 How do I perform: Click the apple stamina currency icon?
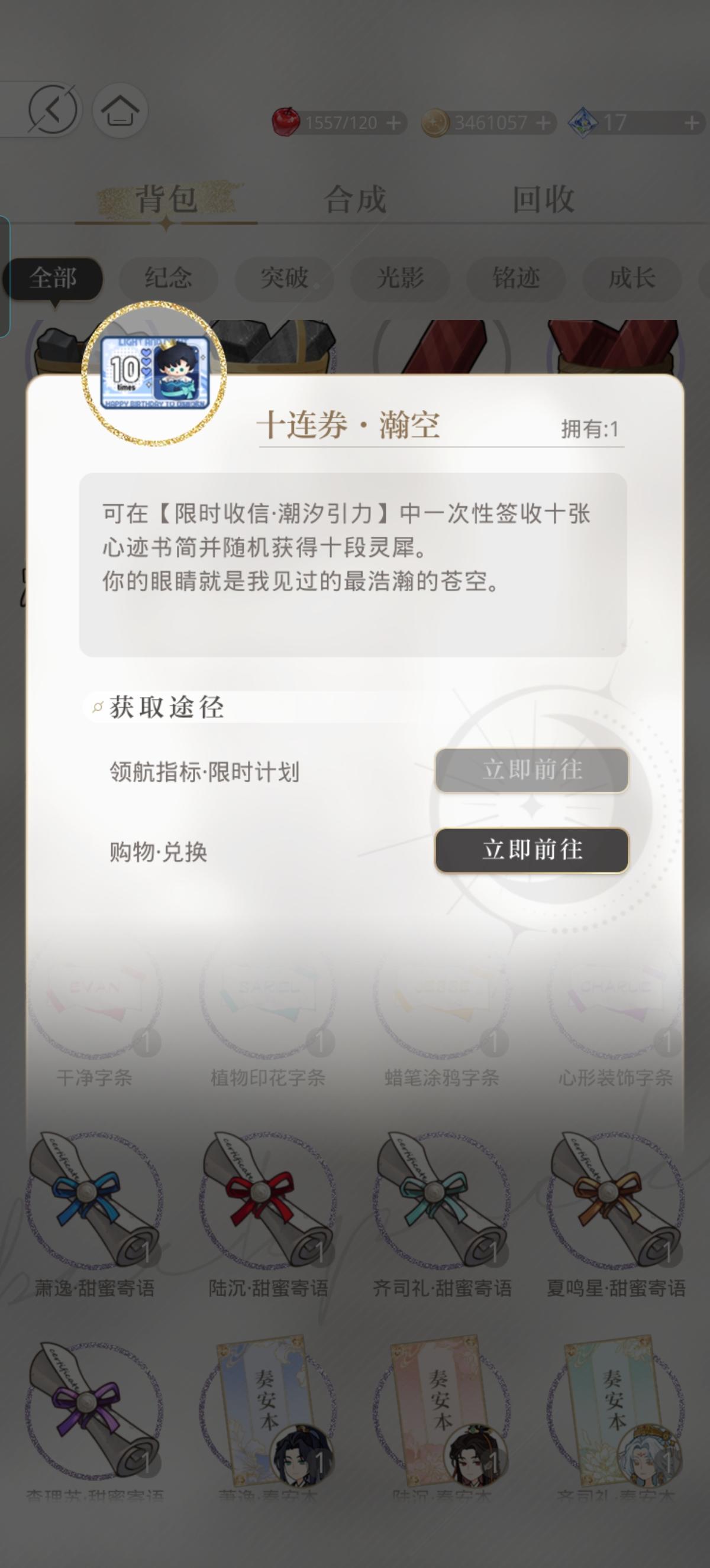coord(286,121)
